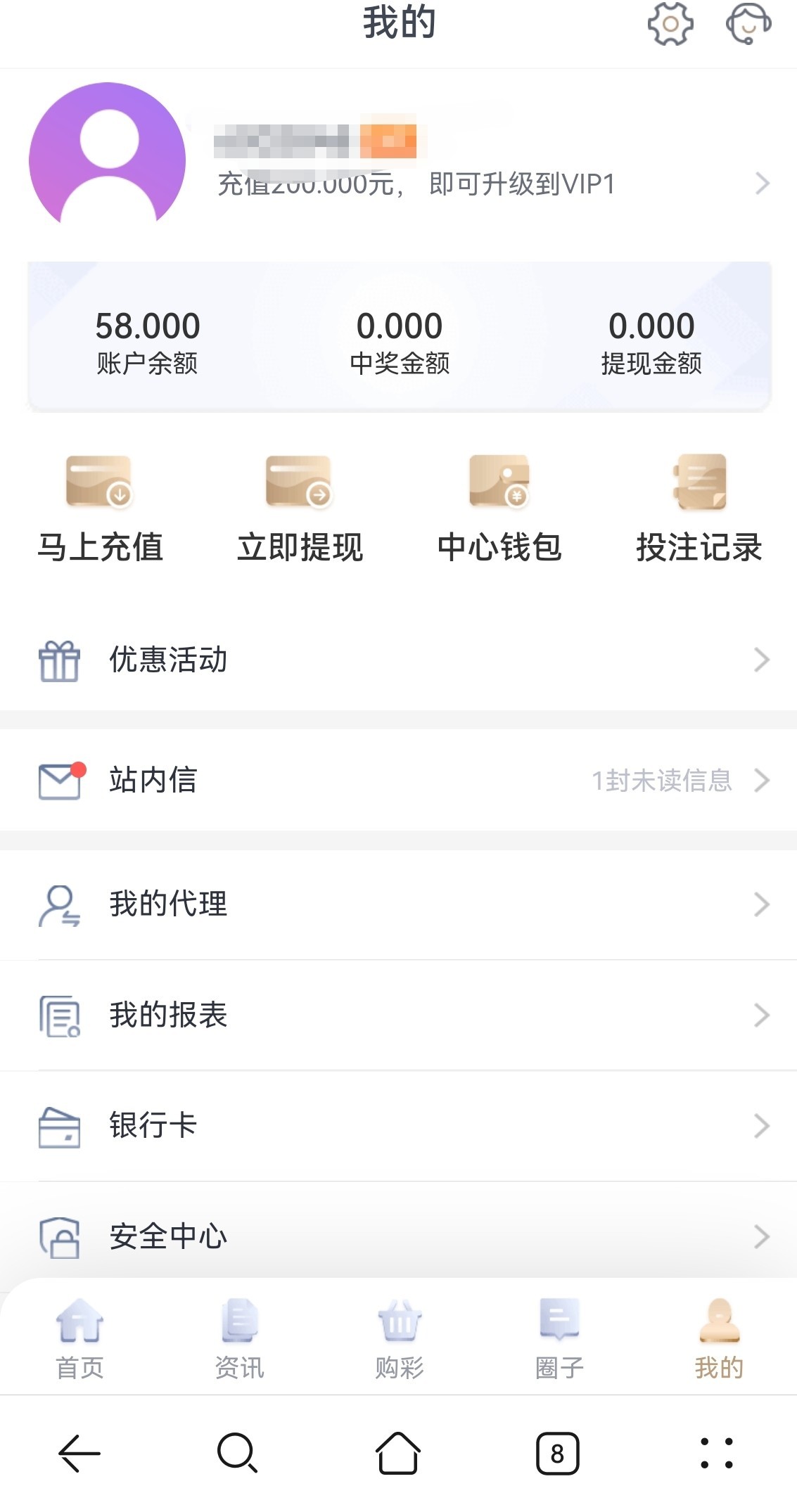Screen dimensions: 797x1512
Task: Go to 我的代理 page
Action: (x=398, y=904)
